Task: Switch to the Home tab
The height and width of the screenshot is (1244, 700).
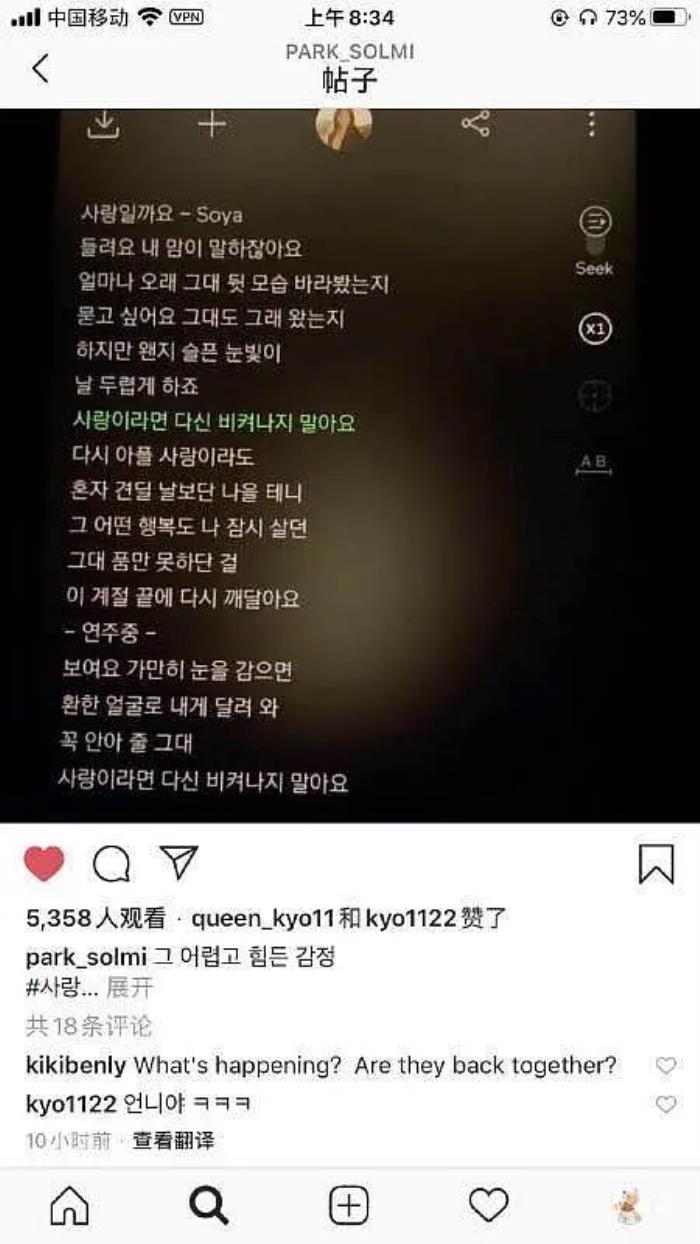Action: (x=69, y=1206)
